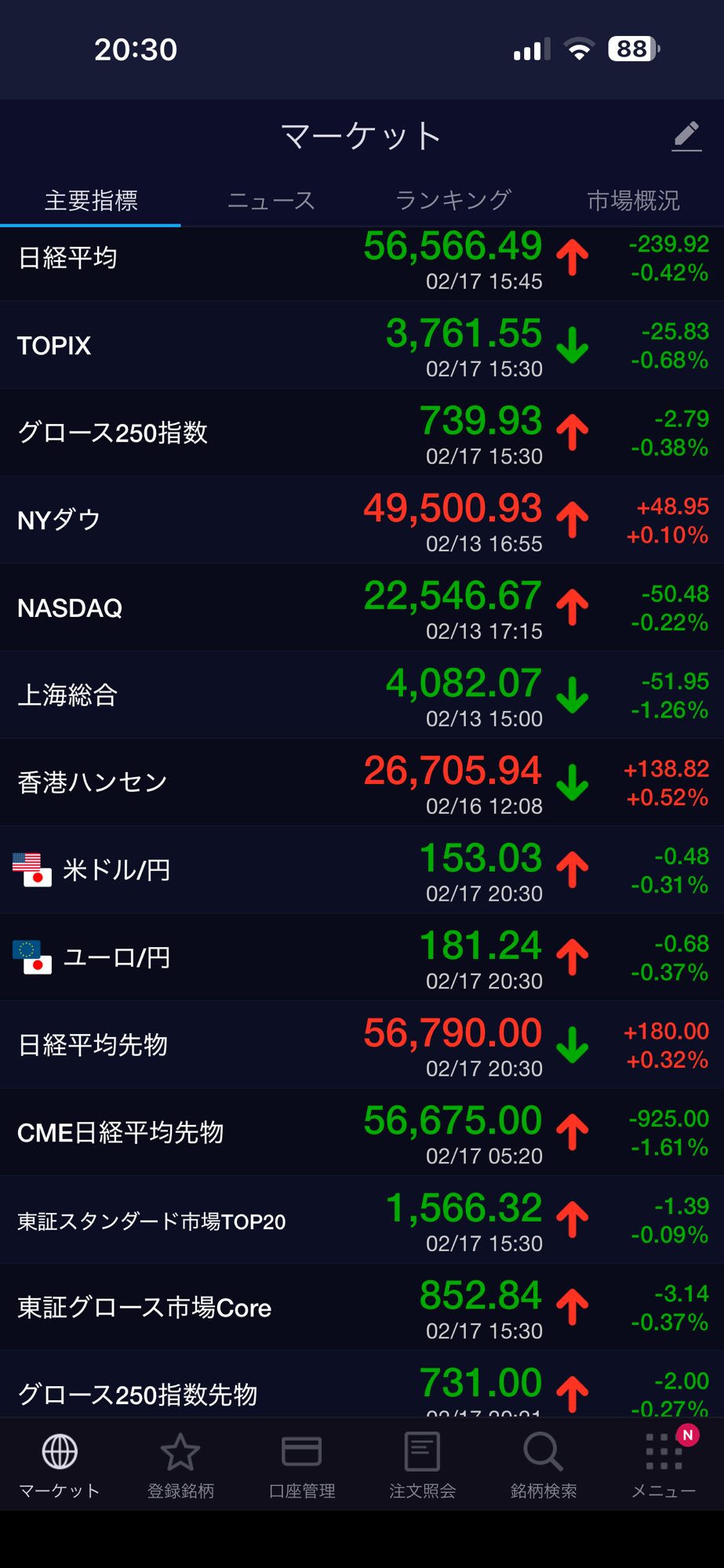Open the メニュー tab
Viewport: 724px width, 1568px height.
664,1465
